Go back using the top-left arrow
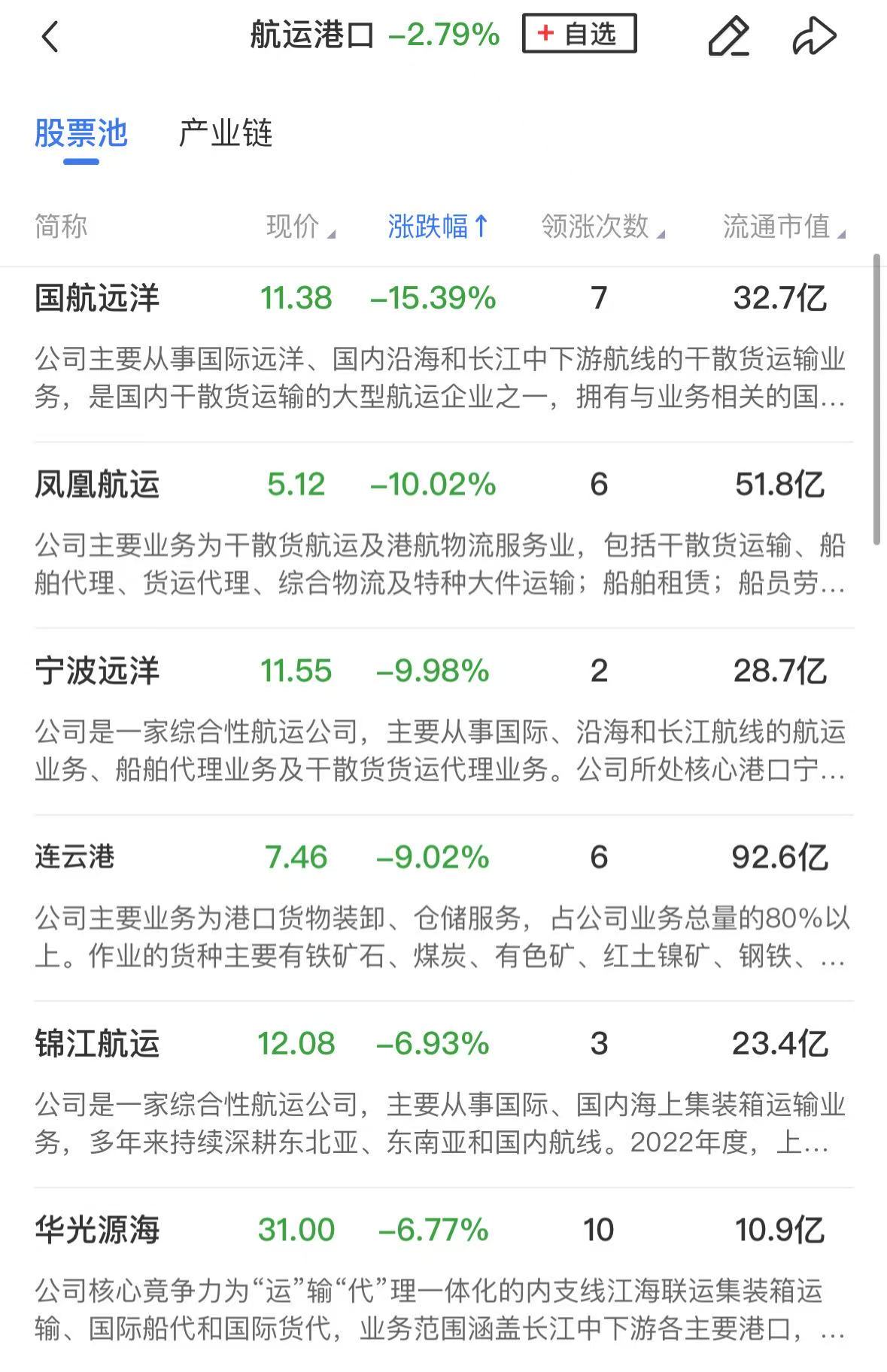 (x=50, y=36)
